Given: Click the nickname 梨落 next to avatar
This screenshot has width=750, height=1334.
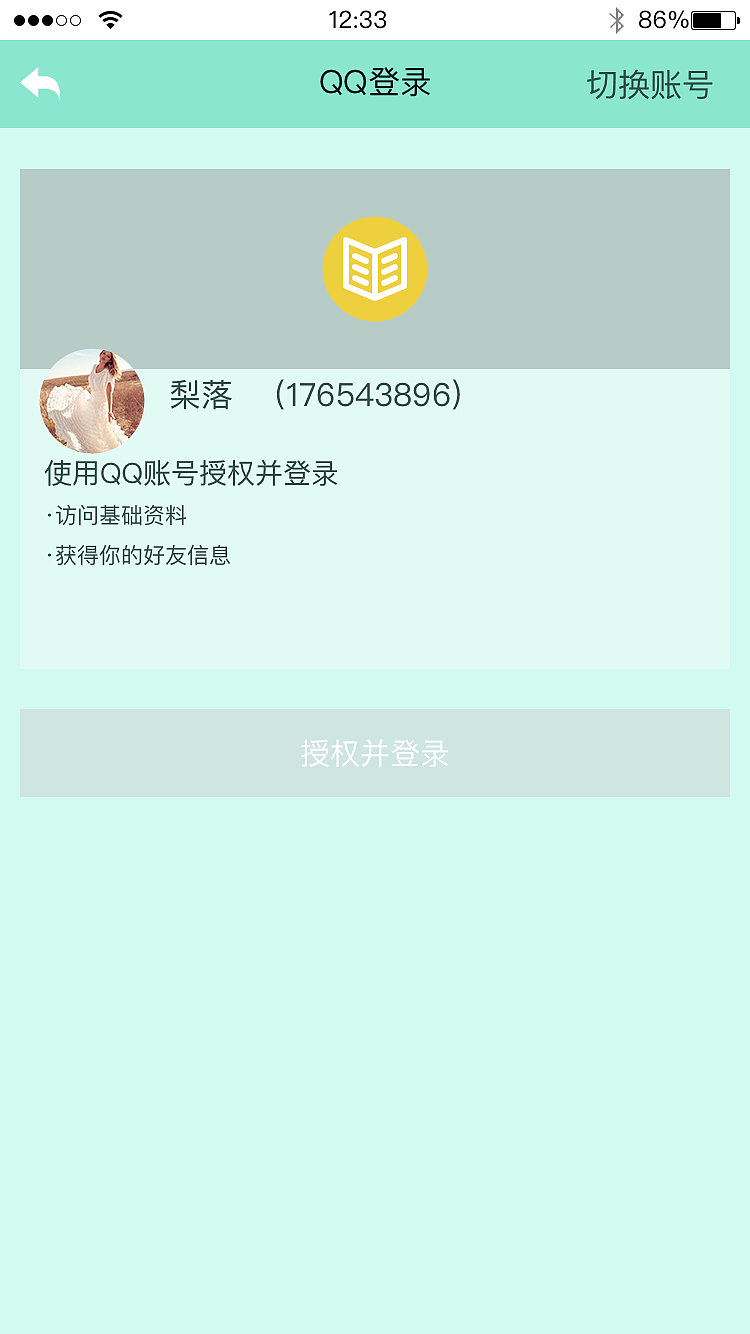Looking at the screenshot, I should 200,396.
